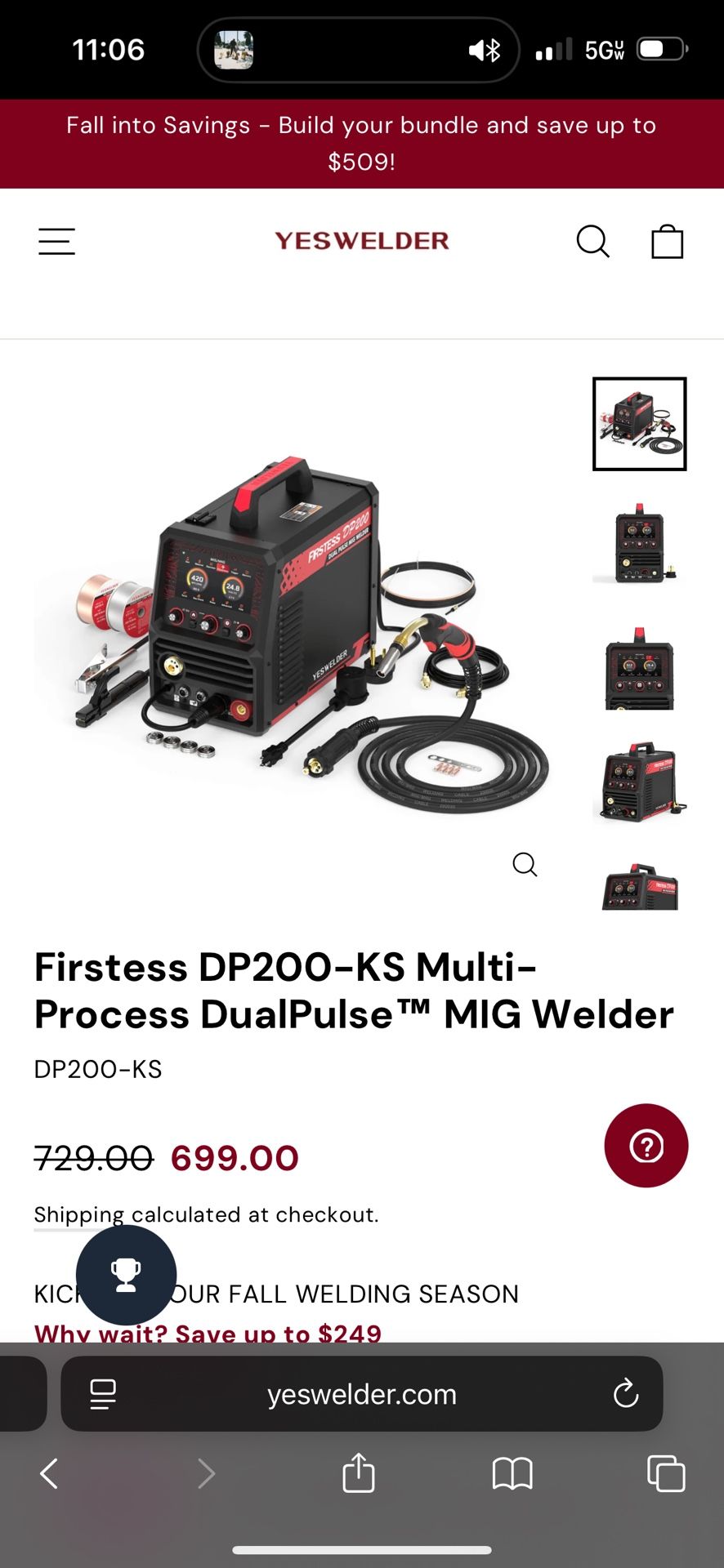This screenshot has width=724, height=1568.
Task: Zoom the main product image
Action: pyautogui.click(x=525, y=864)
